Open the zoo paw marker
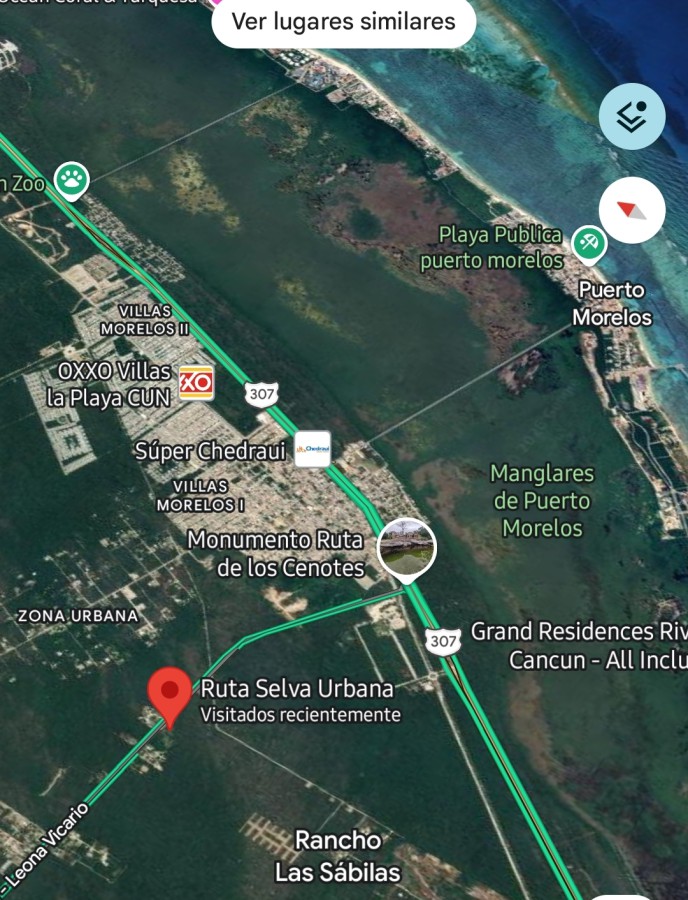 click(71, 180)
